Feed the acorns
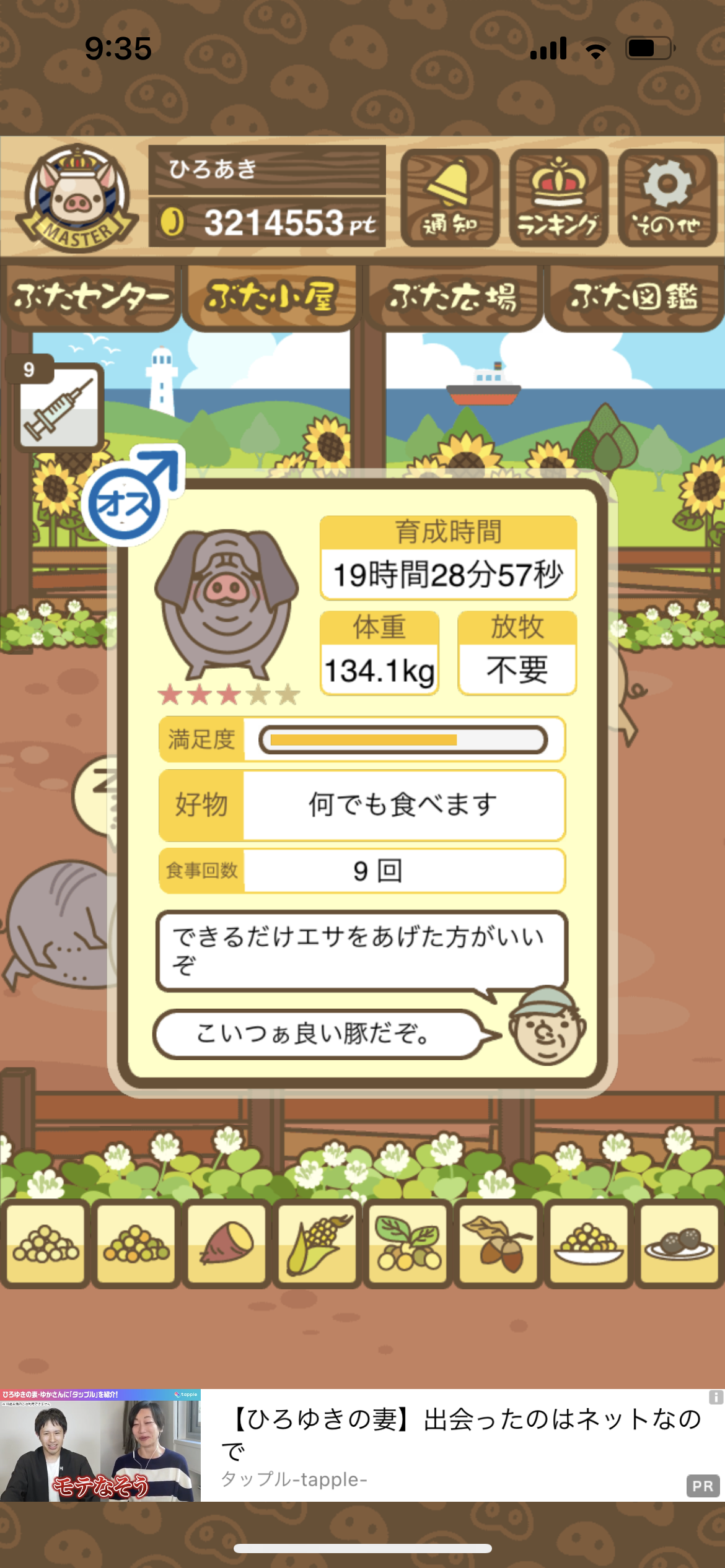725x1568 pixels. pos(498,1243)
